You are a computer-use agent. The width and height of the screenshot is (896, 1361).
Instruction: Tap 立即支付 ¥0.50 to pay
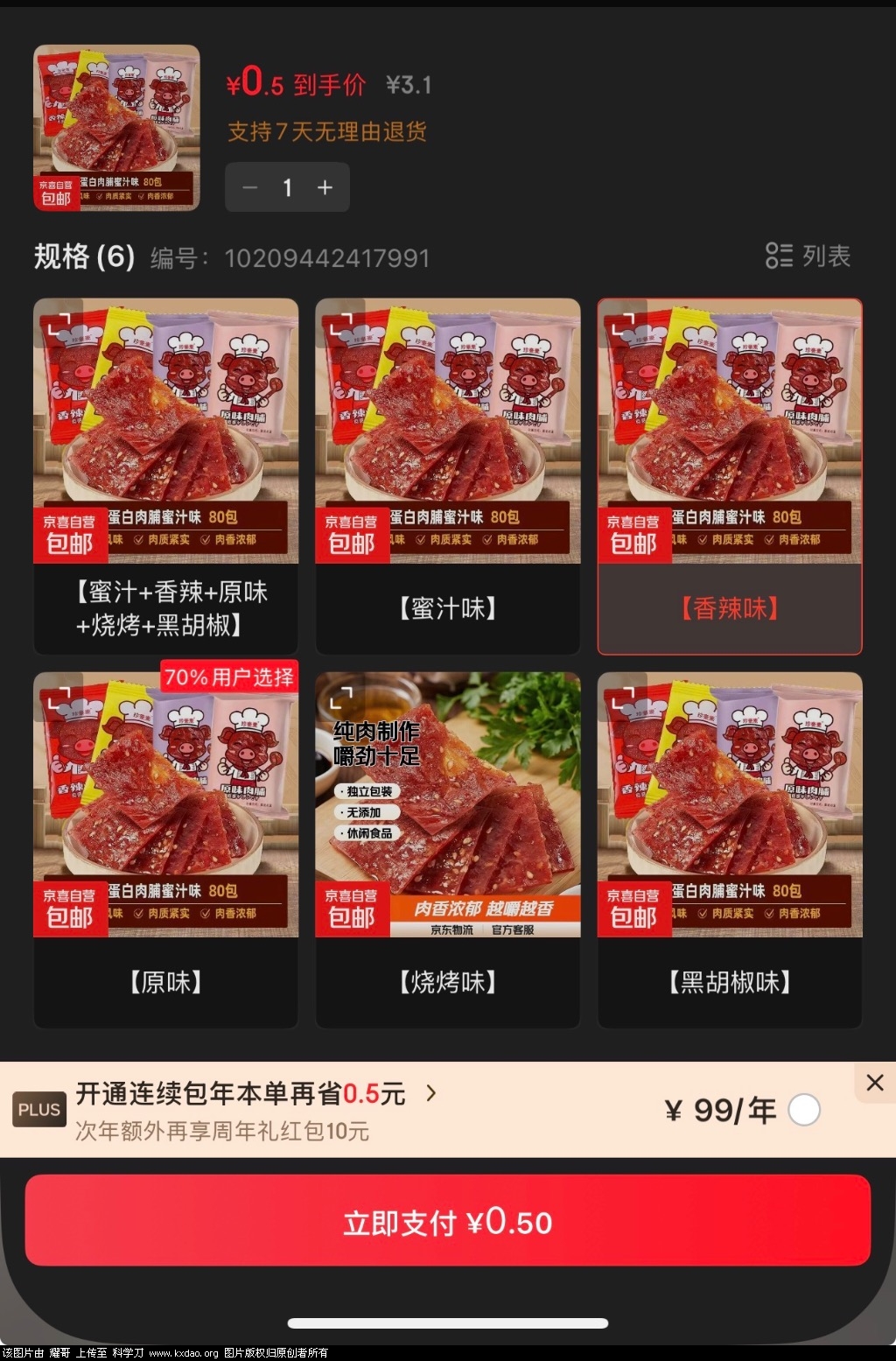(447, 1221)
